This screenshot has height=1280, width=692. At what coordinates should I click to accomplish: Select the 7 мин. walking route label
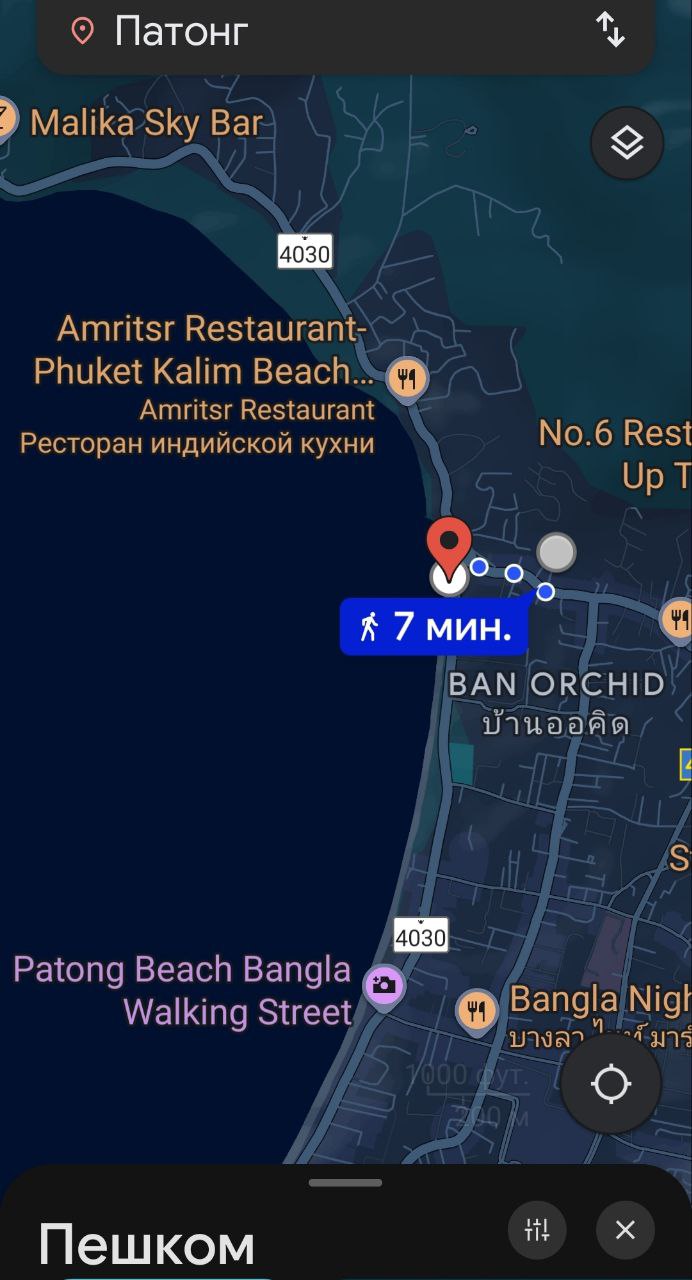[434, 627]
